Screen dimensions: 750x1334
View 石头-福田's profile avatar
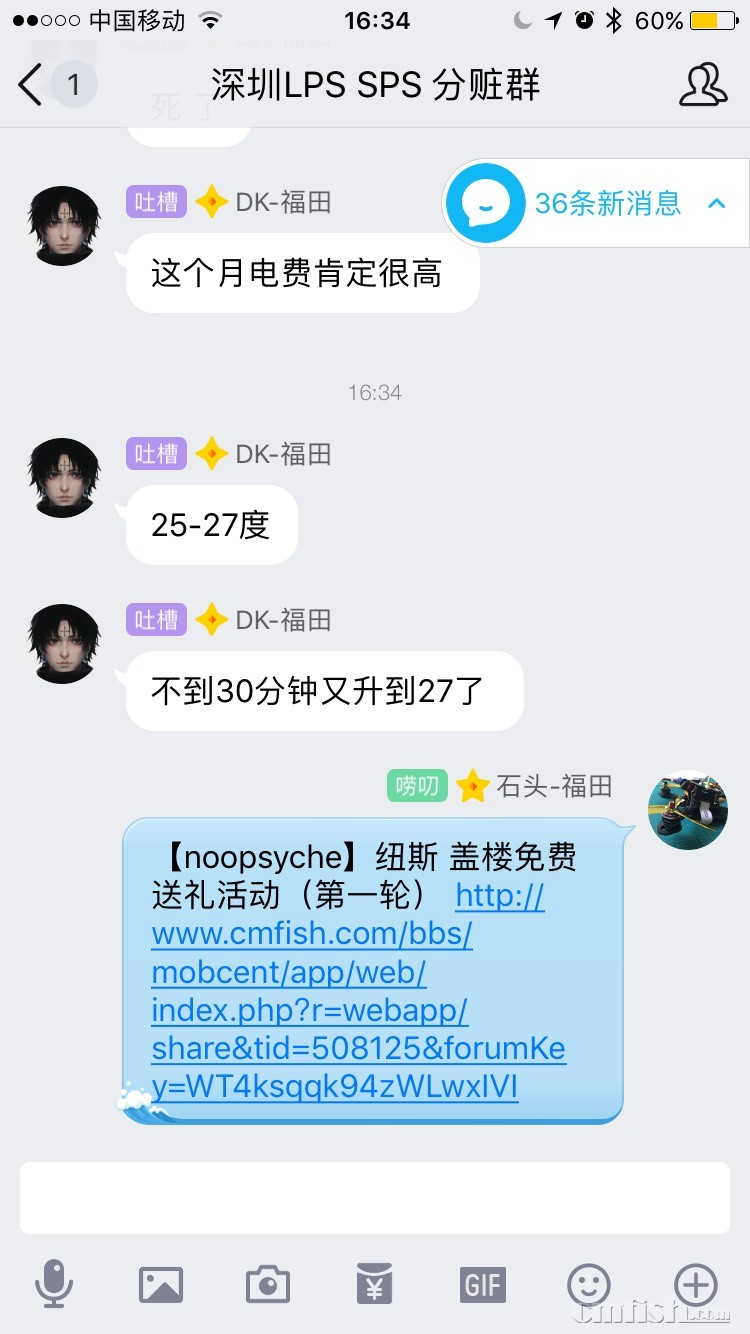tap(688, 810)
